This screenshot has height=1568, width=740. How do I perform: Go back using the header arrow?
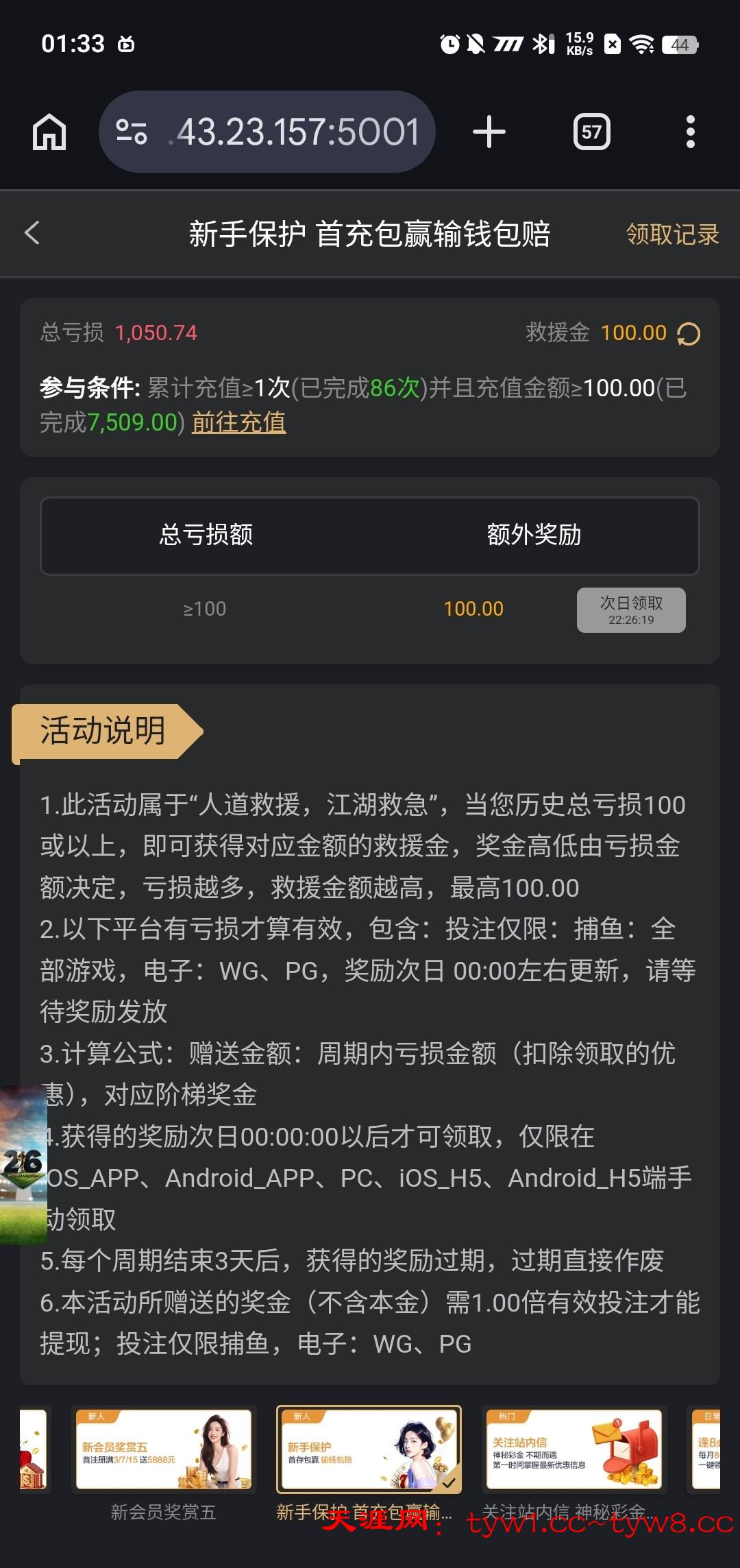point(32,233)
